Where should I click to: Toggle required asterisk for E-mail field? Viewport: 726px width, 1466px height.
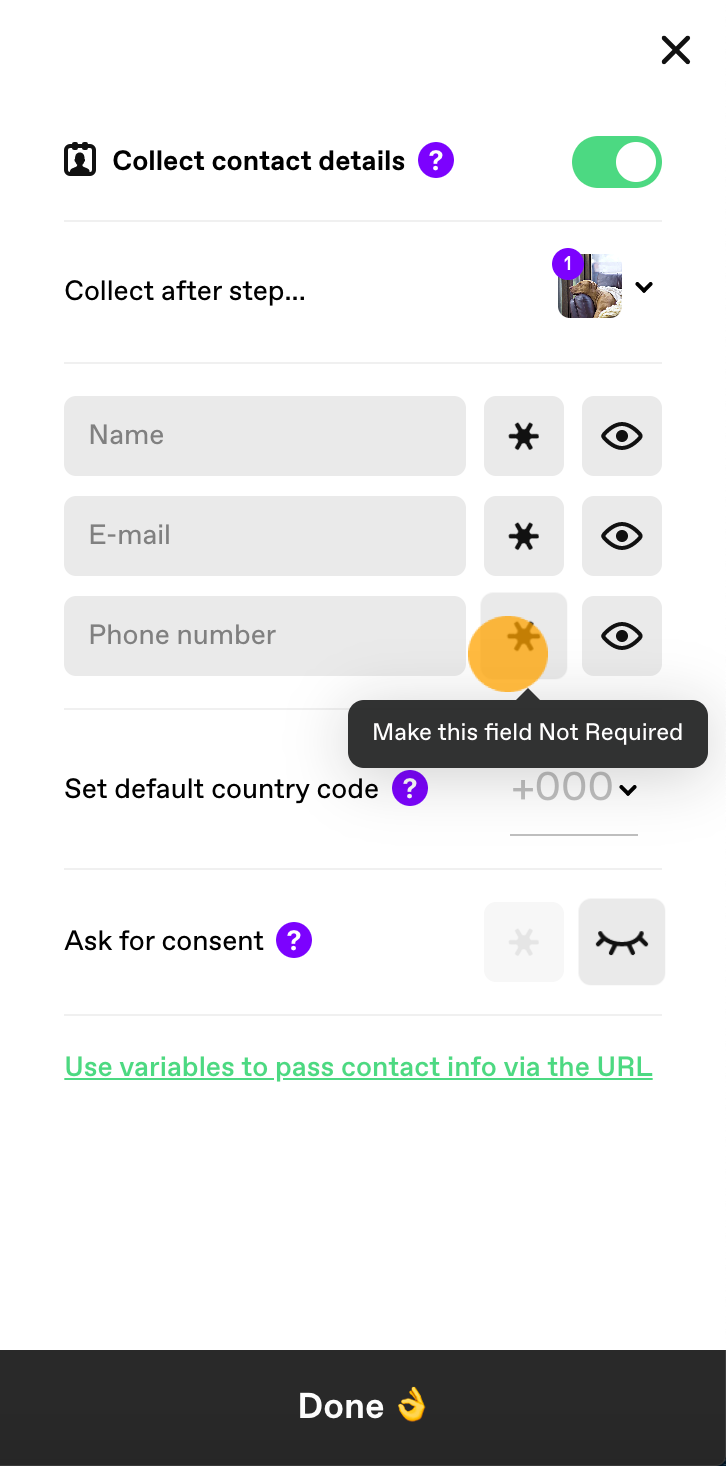tap(524, 536)
